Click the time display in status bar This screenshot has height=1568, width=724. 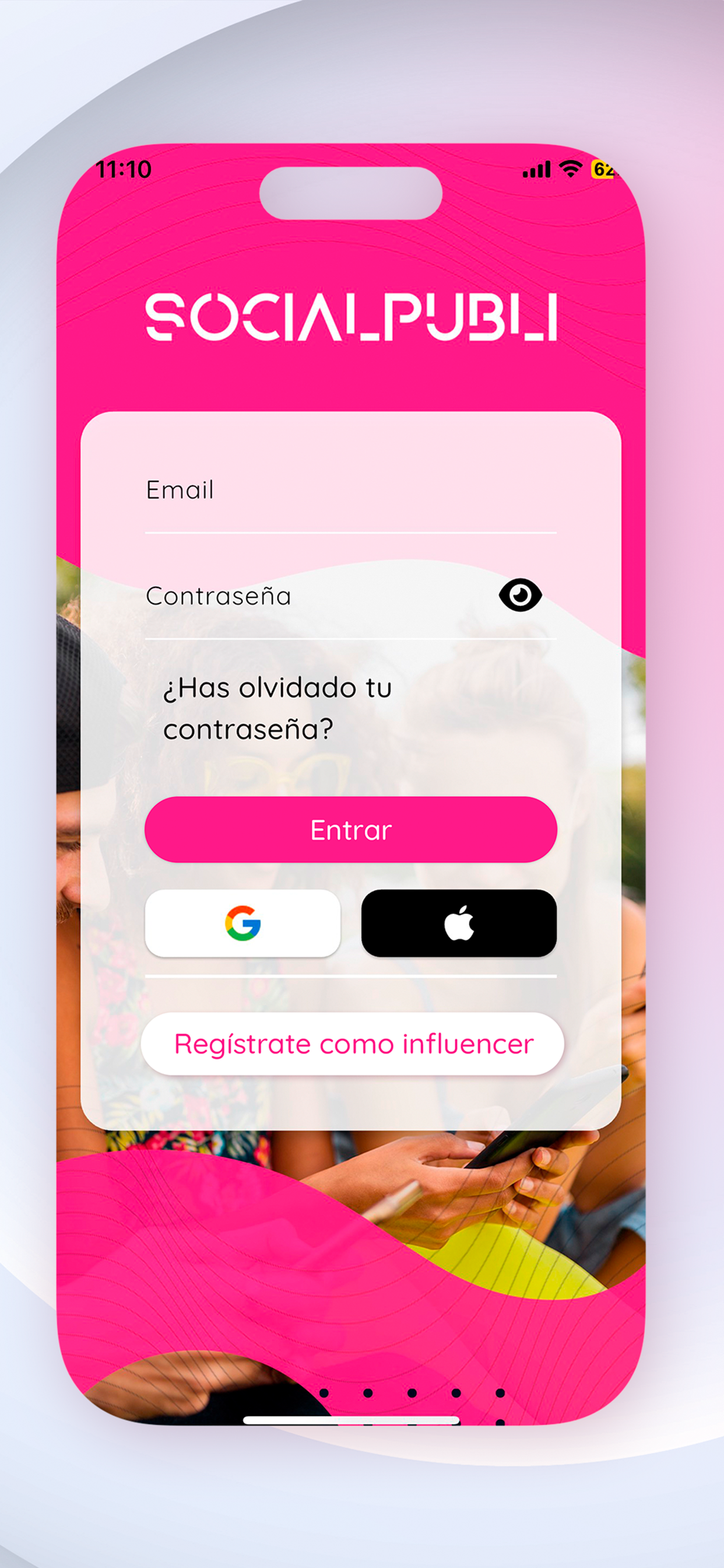click(x=125, y=171)
